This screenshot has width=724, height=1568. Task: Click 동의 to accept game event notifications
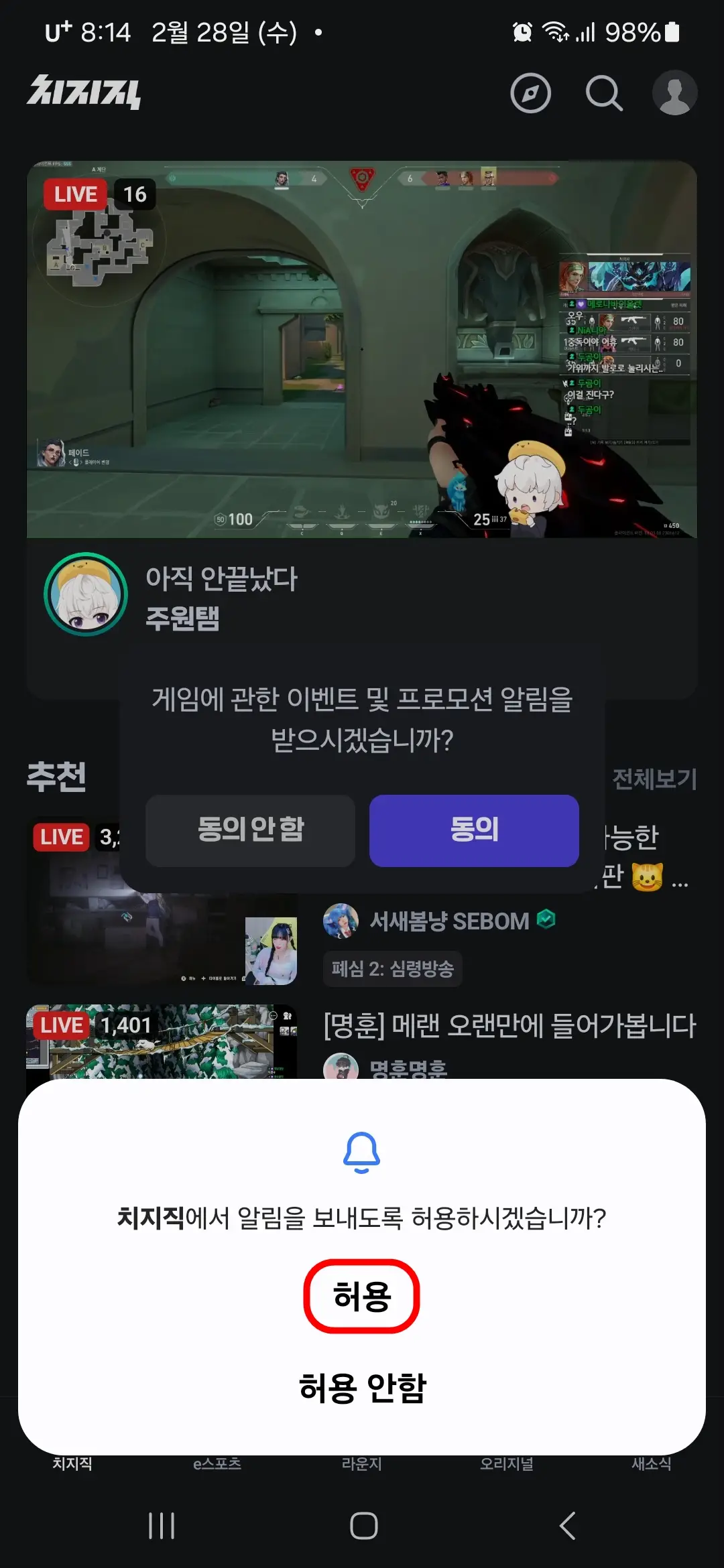tap(474, 831)
